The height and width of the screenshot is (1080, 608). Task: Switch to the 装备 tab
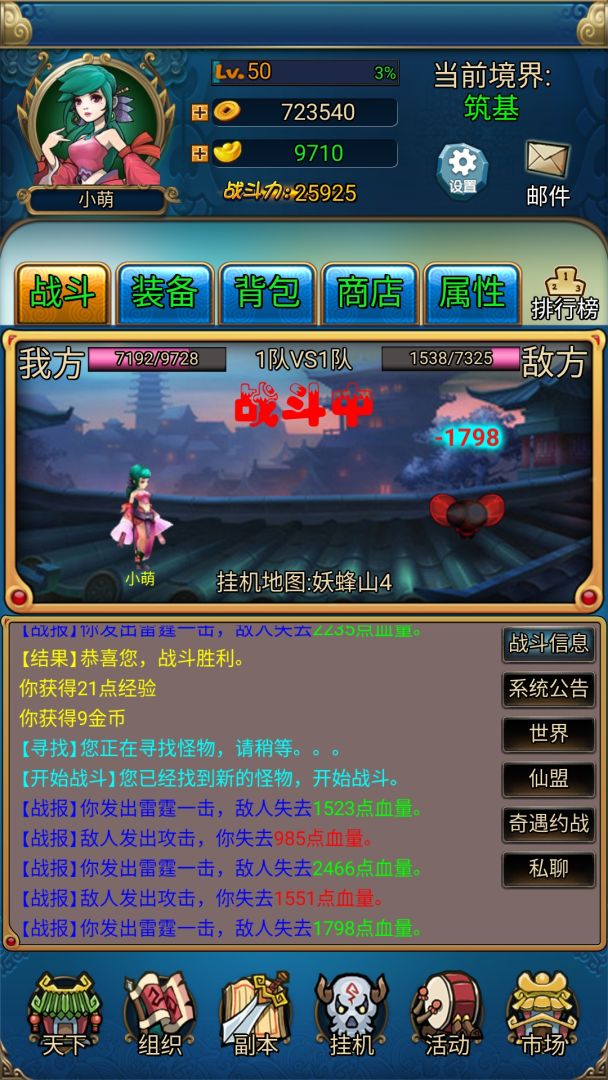[165, 293]
